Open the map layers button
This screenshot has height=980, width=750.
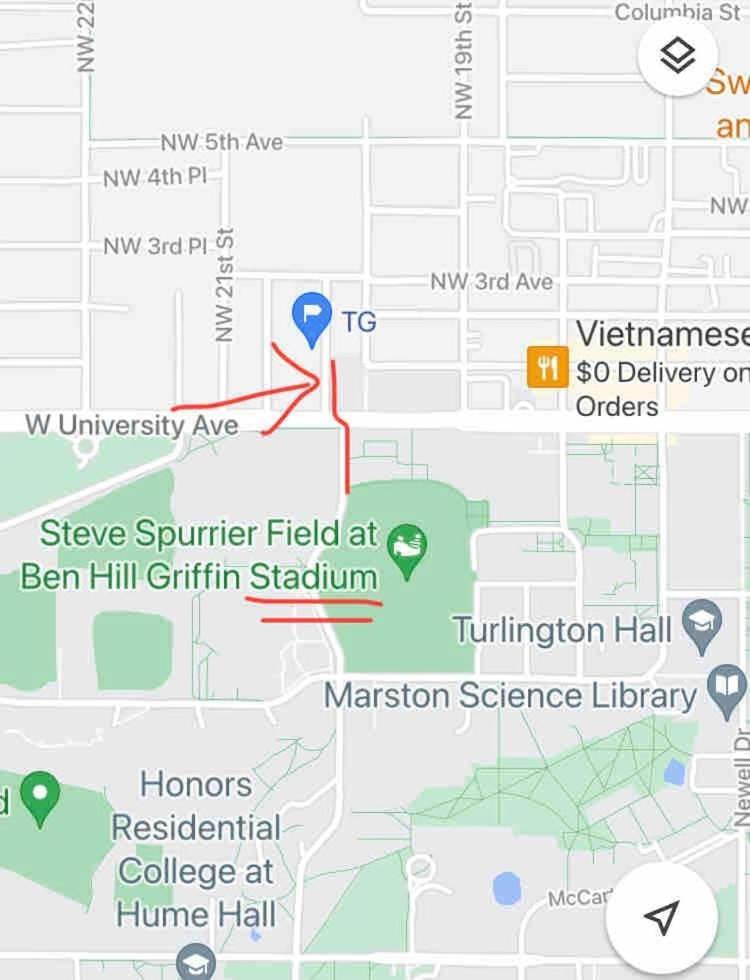[x=678, y=57]
